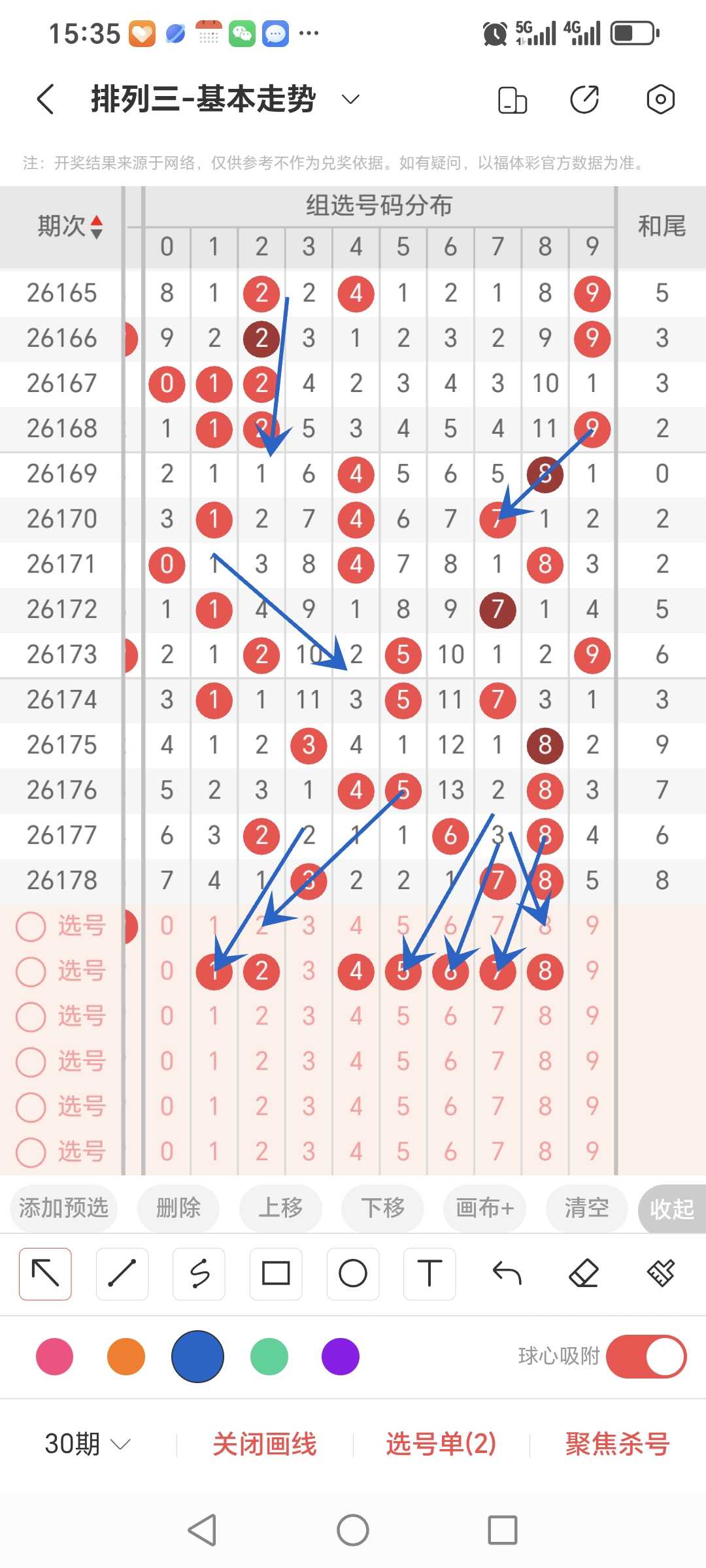Image resolution: width=706 pixels, height=1568 pixels.
Task: Open the share icon in the header
Action: 584,99
